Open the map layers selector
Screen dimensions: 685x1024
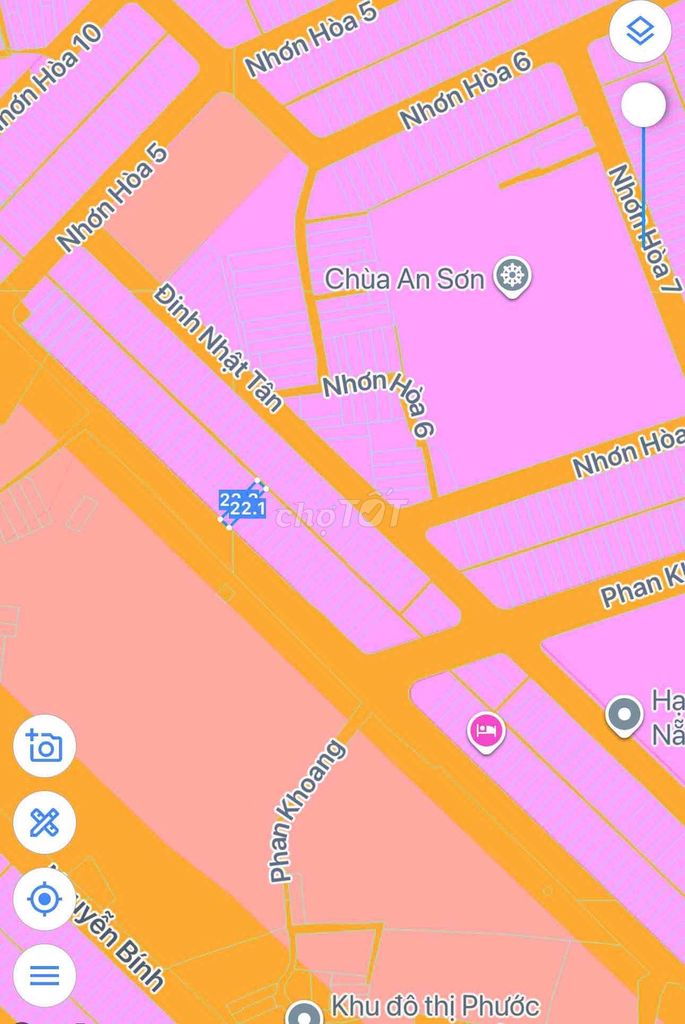coord(640,32)
